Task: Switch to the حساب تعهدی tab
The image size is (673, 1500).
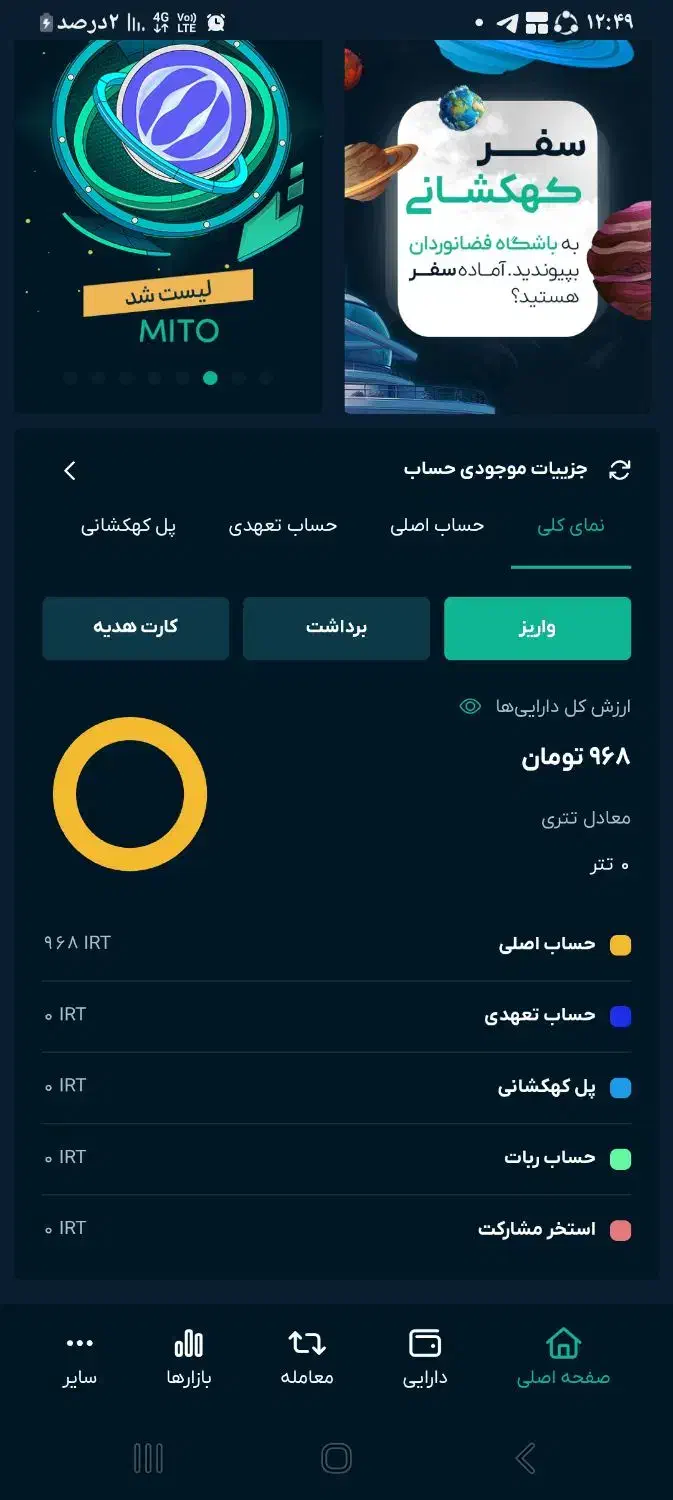Action: click(x=283, y=526)
